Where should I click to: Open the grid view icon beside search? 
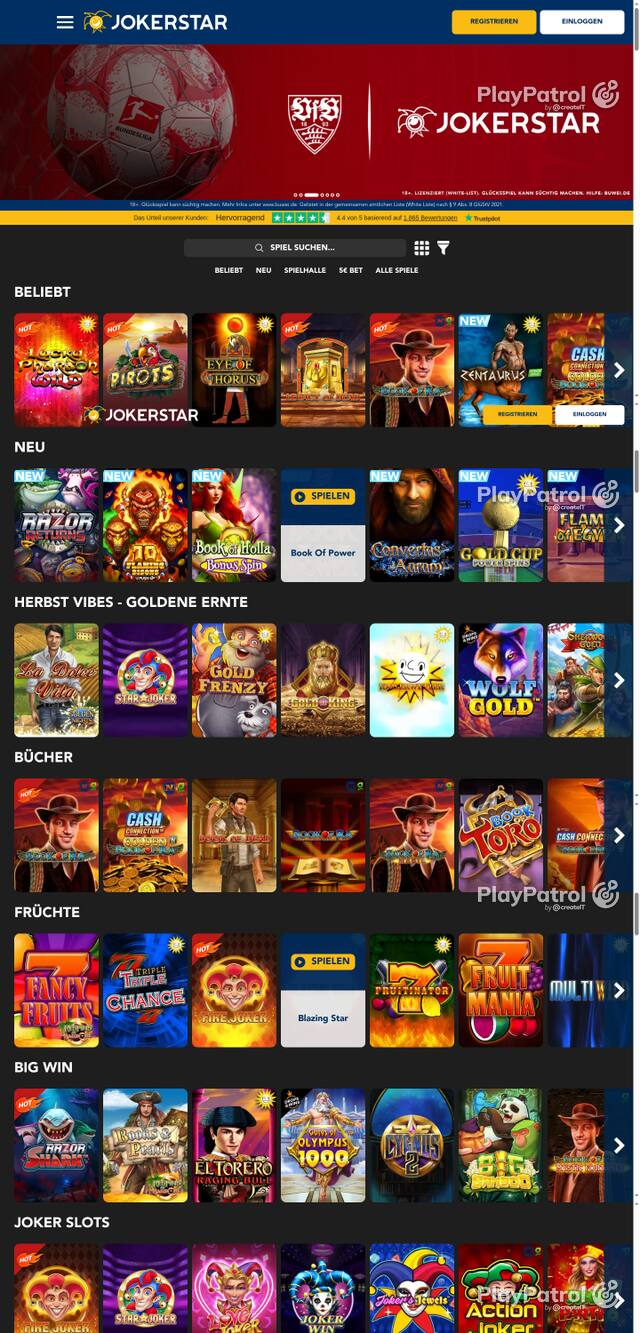click(x=422, y=248)
